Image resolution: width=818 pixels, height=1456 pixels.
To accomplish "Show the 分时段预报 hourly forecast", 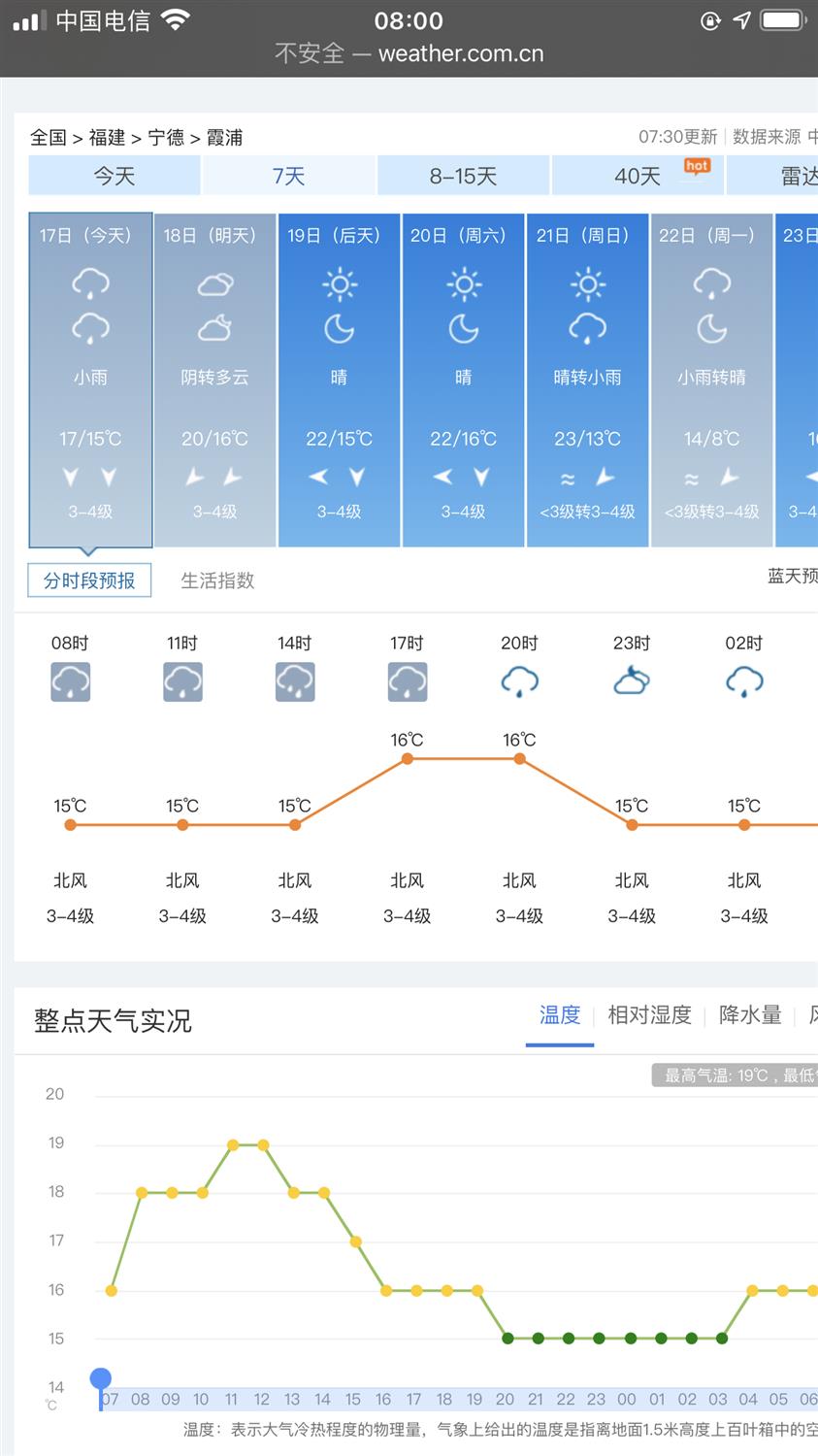I will point(89,580).
